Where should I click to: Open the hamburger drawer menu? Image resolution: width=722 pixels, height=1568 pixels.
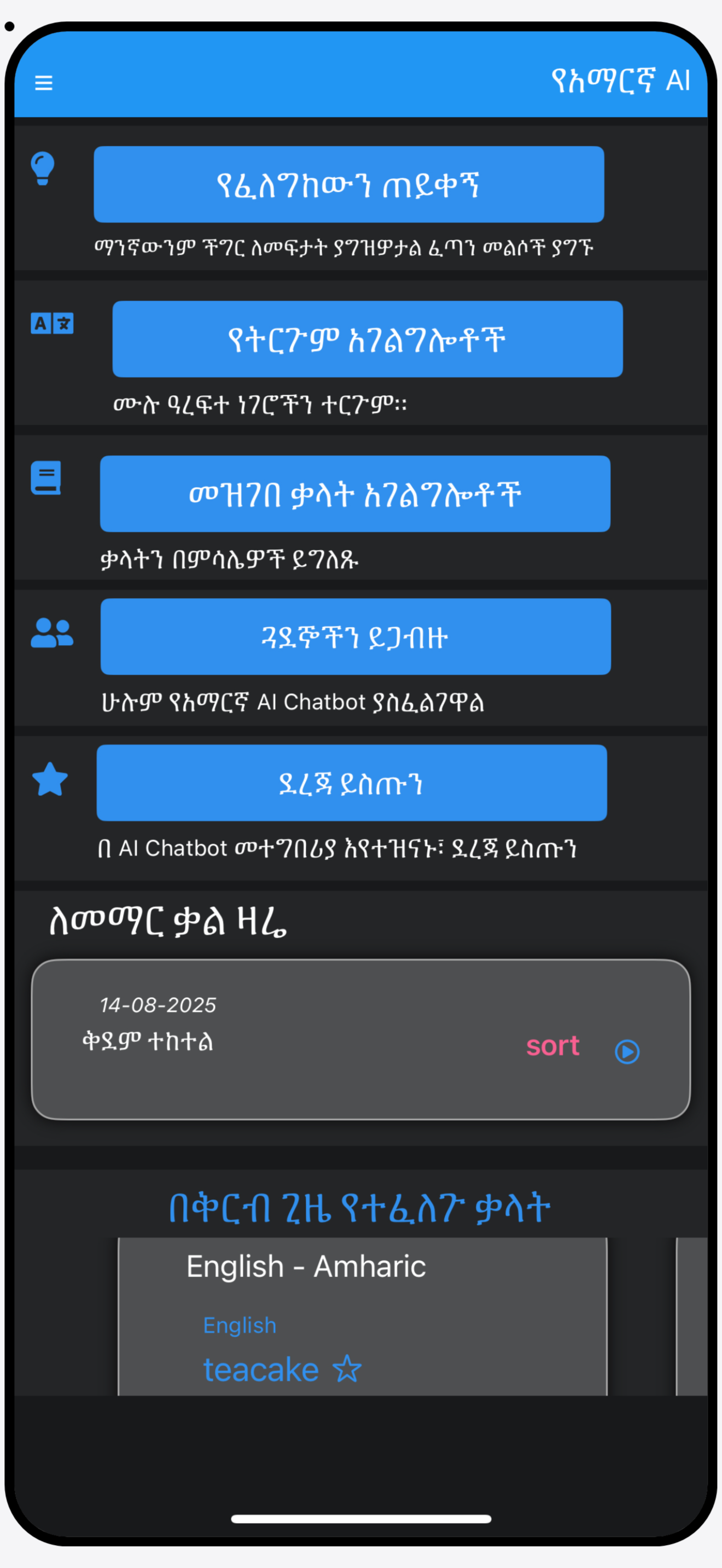coord(43,82)
